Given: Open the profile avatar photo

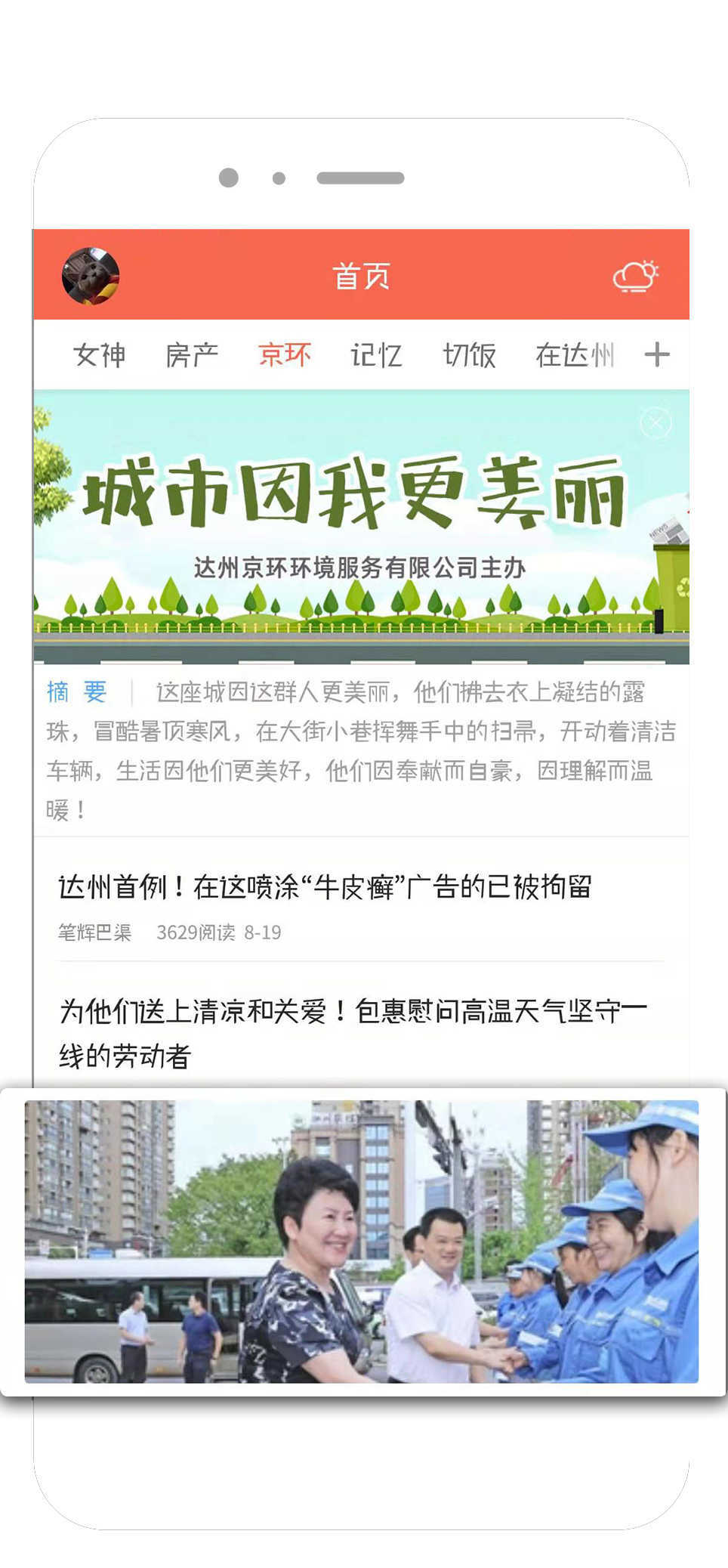Looking at the screenshot, I should coord(91,276).
